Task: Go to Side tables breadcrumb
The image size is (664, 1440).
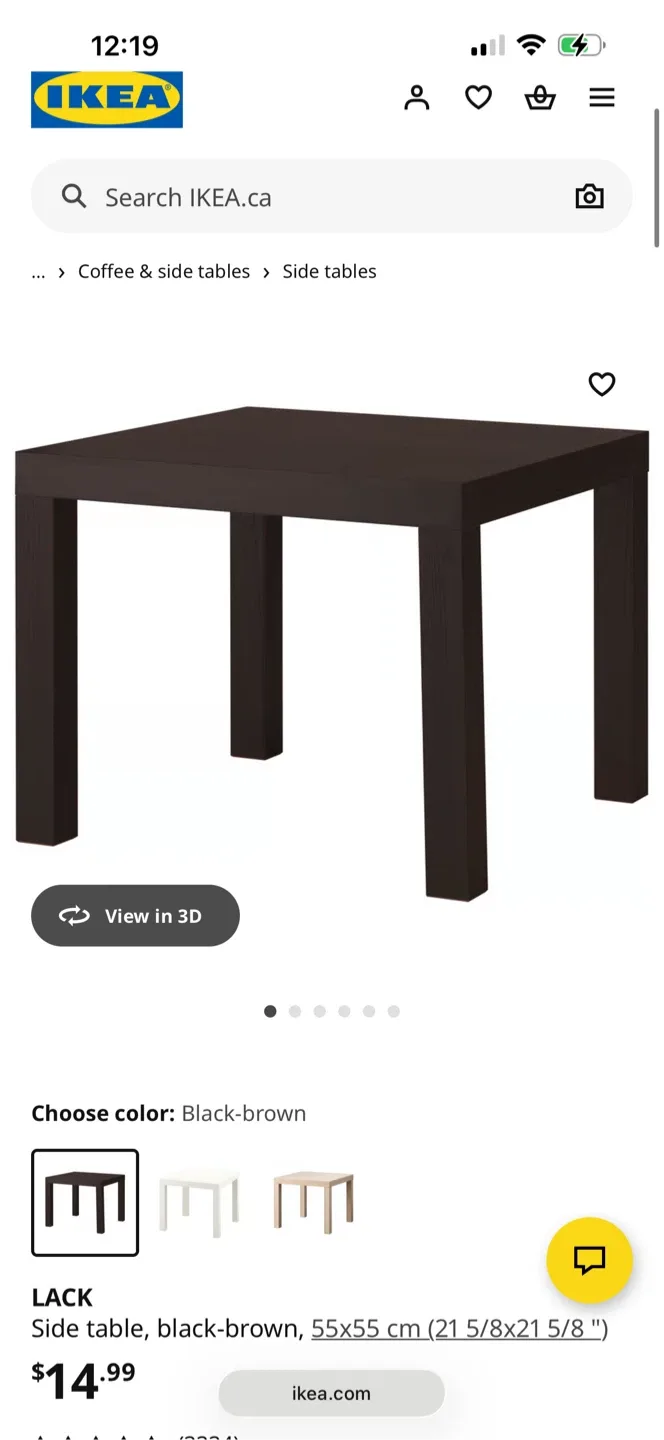Action: (x=329, y=272)
